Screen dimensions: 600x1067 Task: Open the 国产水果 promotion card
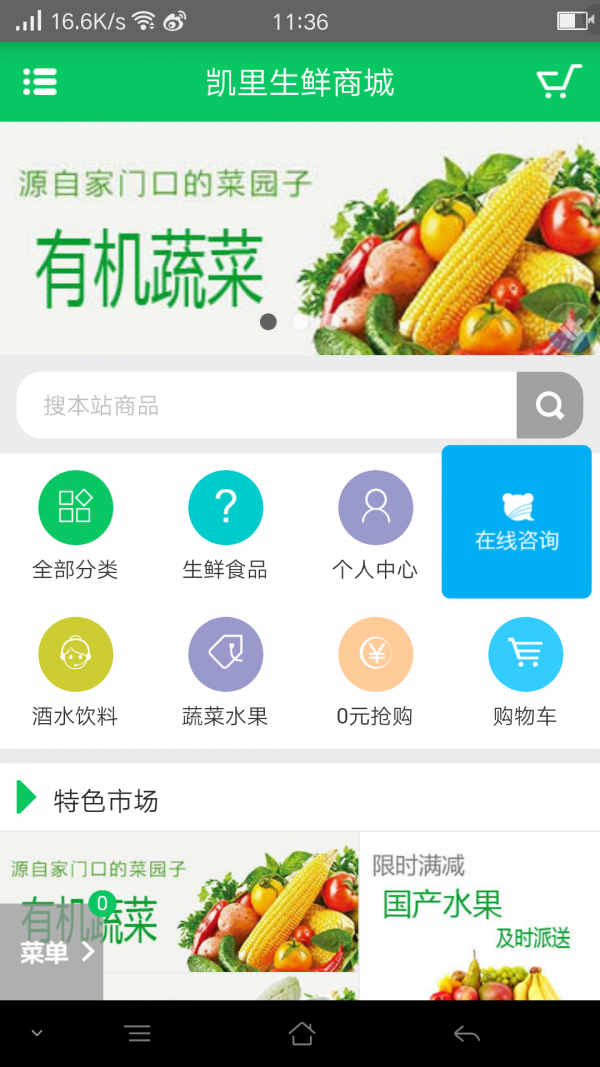pyautogui.click(x=480, y=915)
